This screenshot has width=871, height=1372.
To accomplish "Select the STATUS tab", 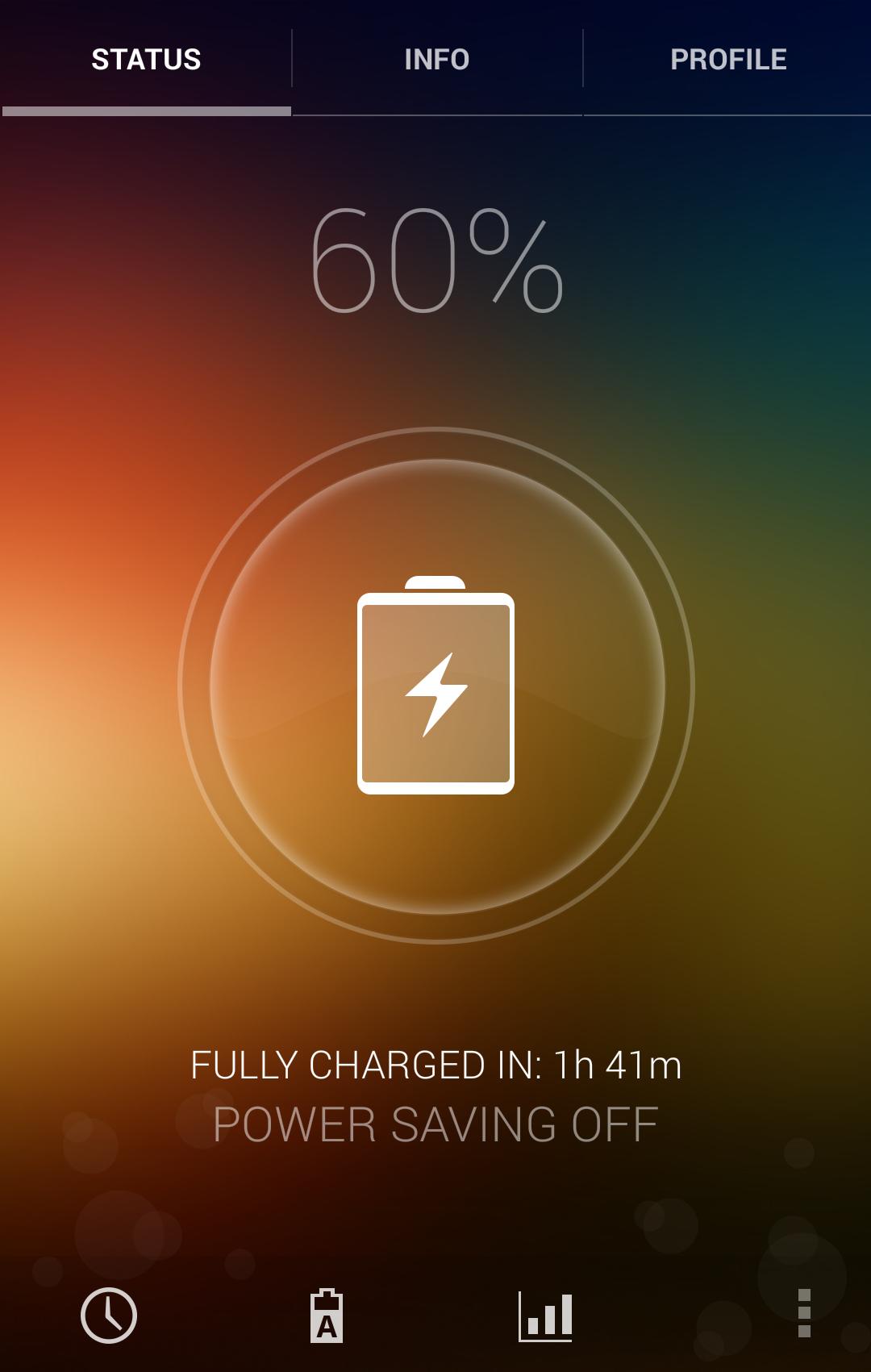I will [x=146, y=58].
